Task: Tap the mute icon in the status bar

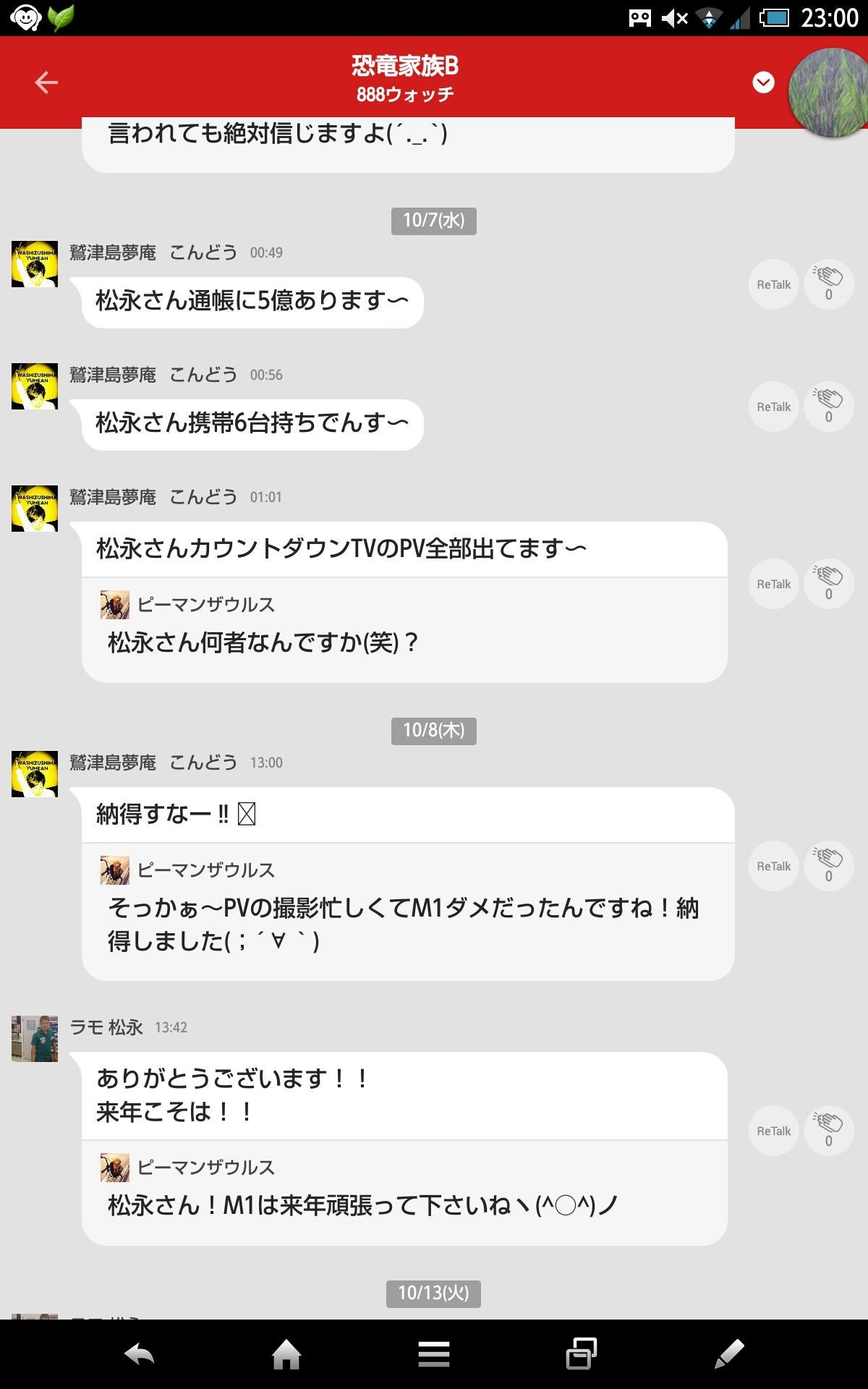Action: (x=674, y=16)
